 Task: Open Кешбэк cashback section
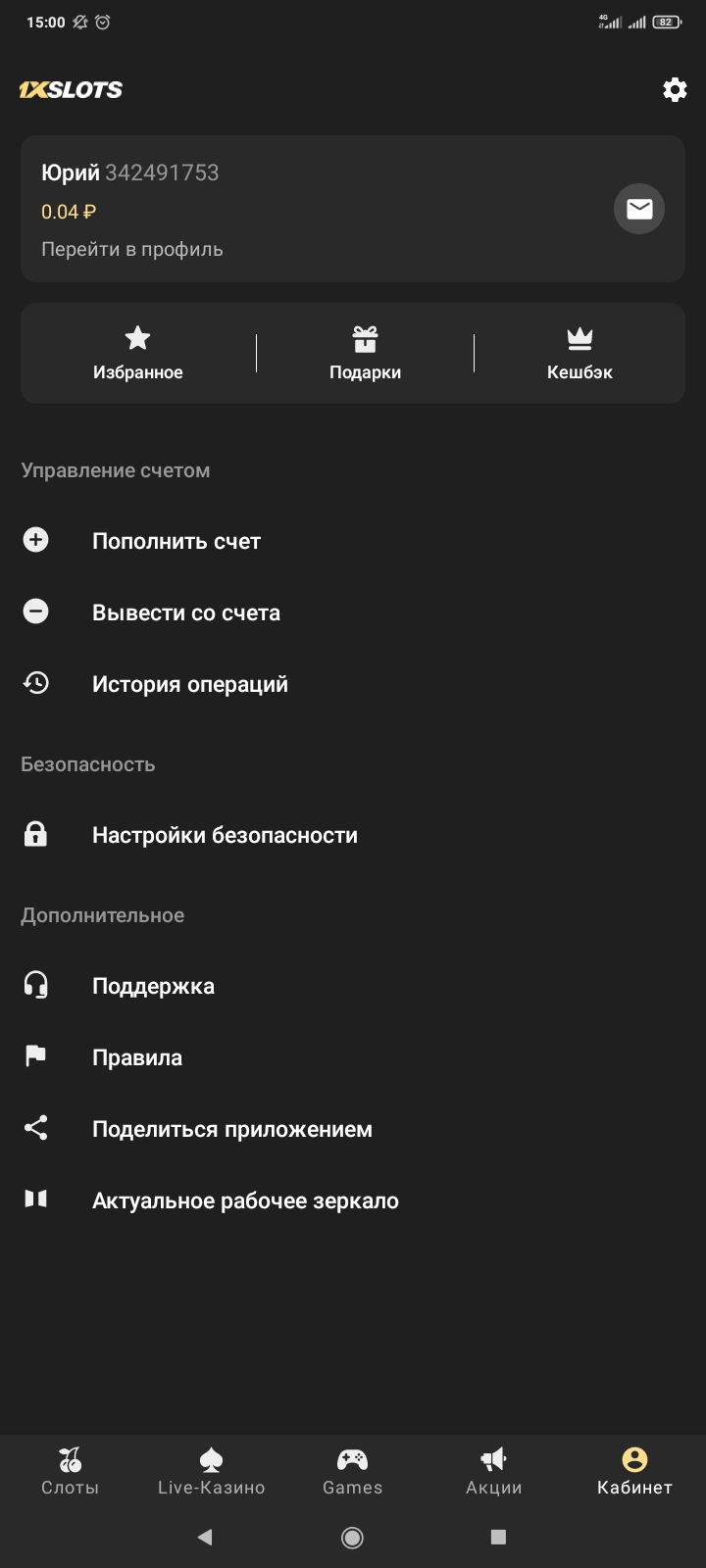pyautogui.click(x=580, y=353)
